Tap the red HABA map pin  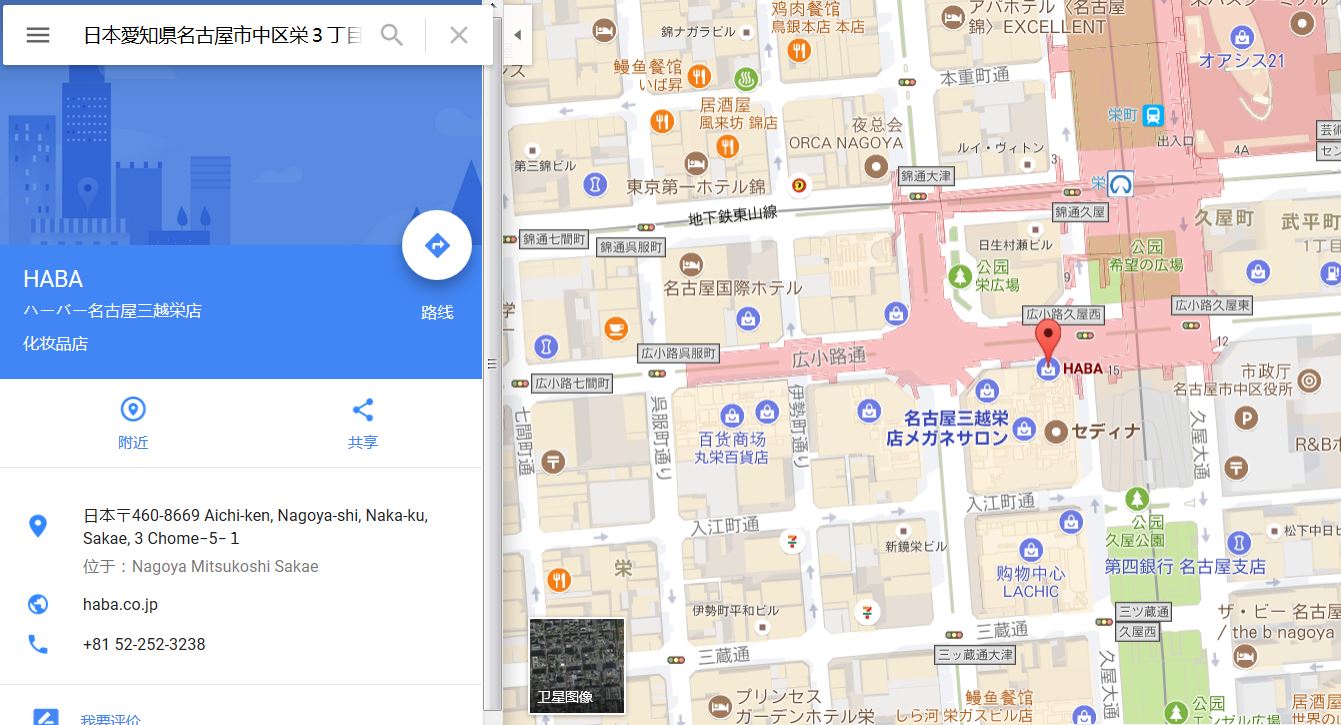(x=1047, y=341)
